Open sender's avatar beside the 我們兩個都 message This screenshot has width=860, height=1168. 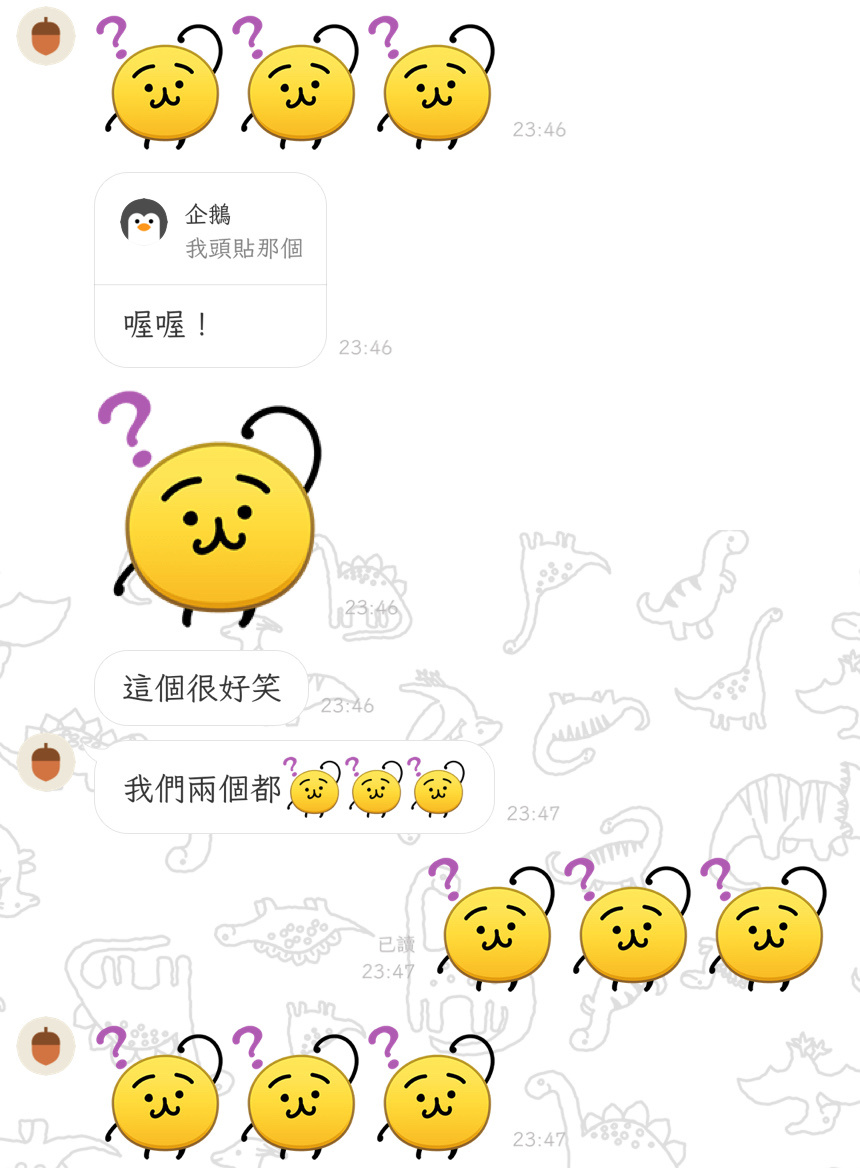click(x=46, y=763)
